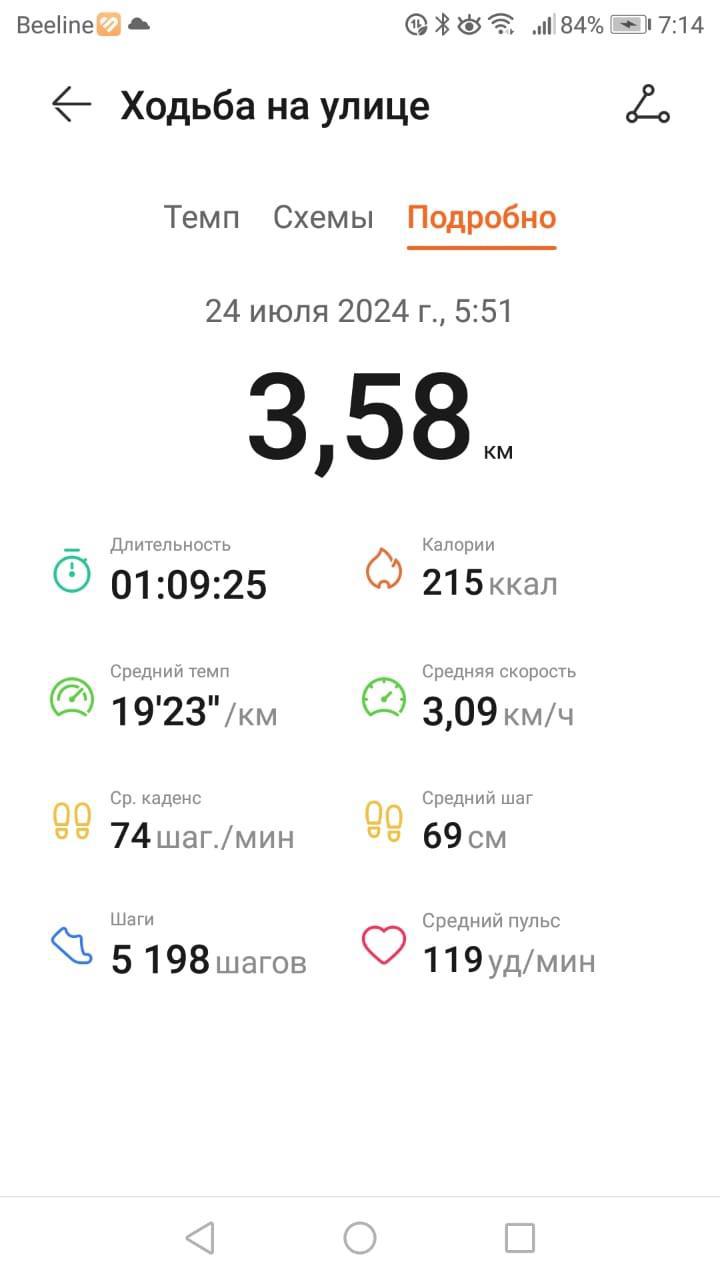Image resolution: width=720 pixels, height=1280 pixels.
Task: Go back using the top-left arrow
Action: [x=71, y=104]
